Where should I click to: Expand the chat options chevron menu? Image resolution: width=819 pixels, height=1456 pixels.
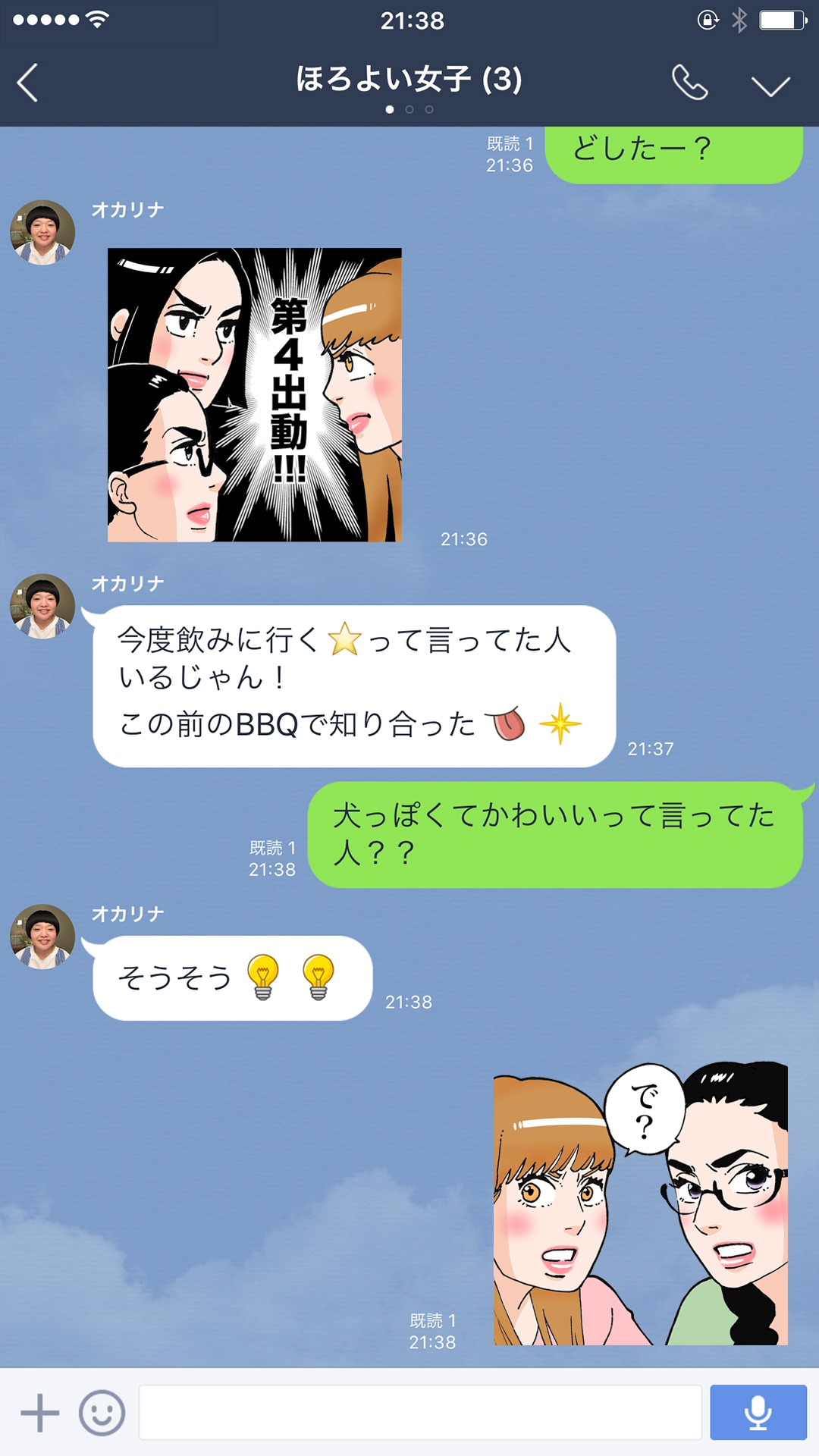tap(770, 85)
